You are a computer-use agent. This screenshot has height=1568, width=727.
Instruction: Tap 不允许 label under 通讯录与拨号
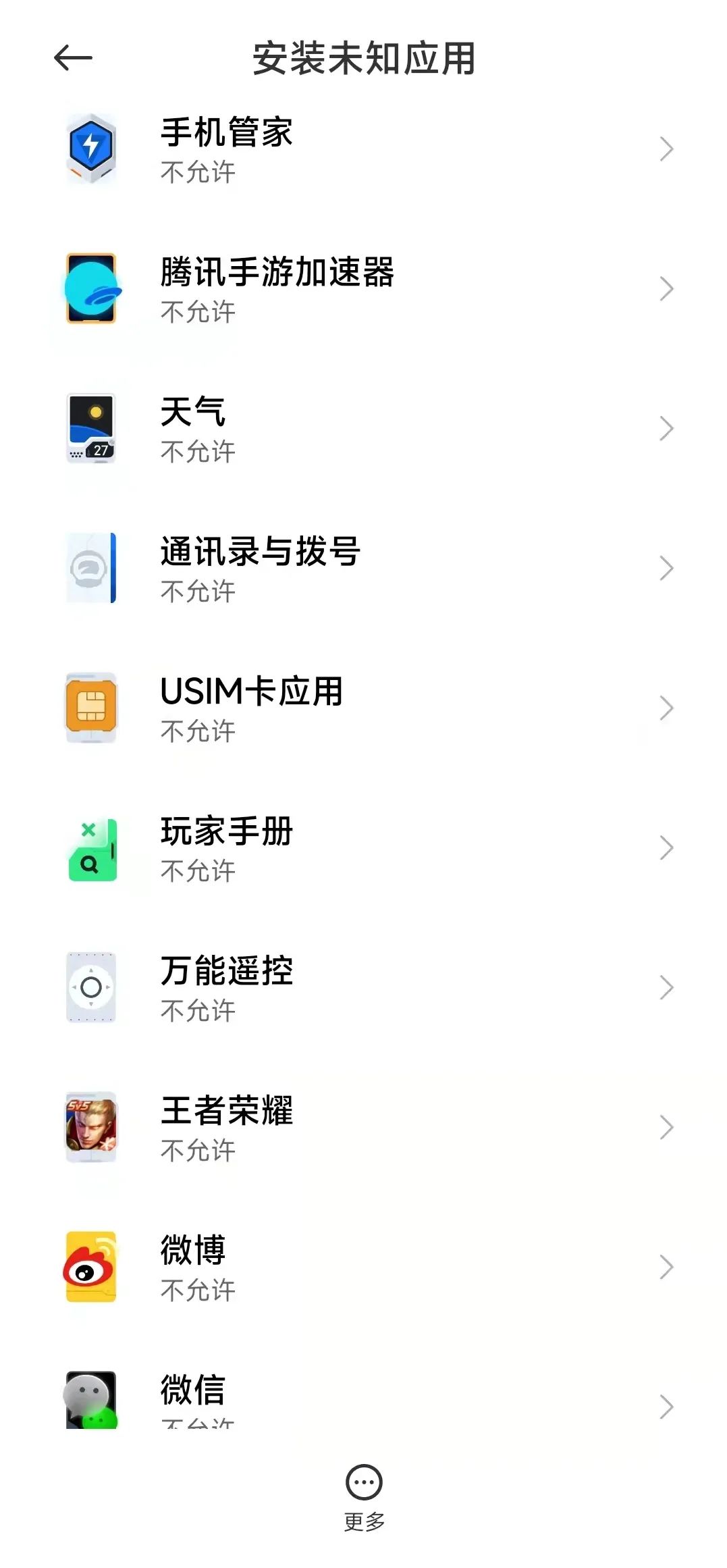click(x=197, y=592)
